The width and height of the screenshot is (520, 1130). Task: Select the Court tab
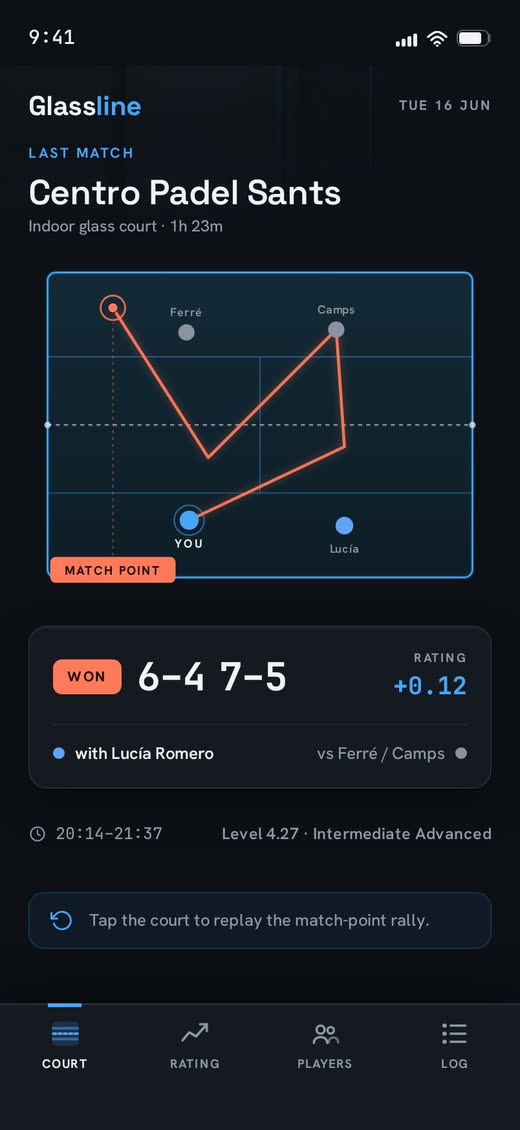tap(65, 1045)
